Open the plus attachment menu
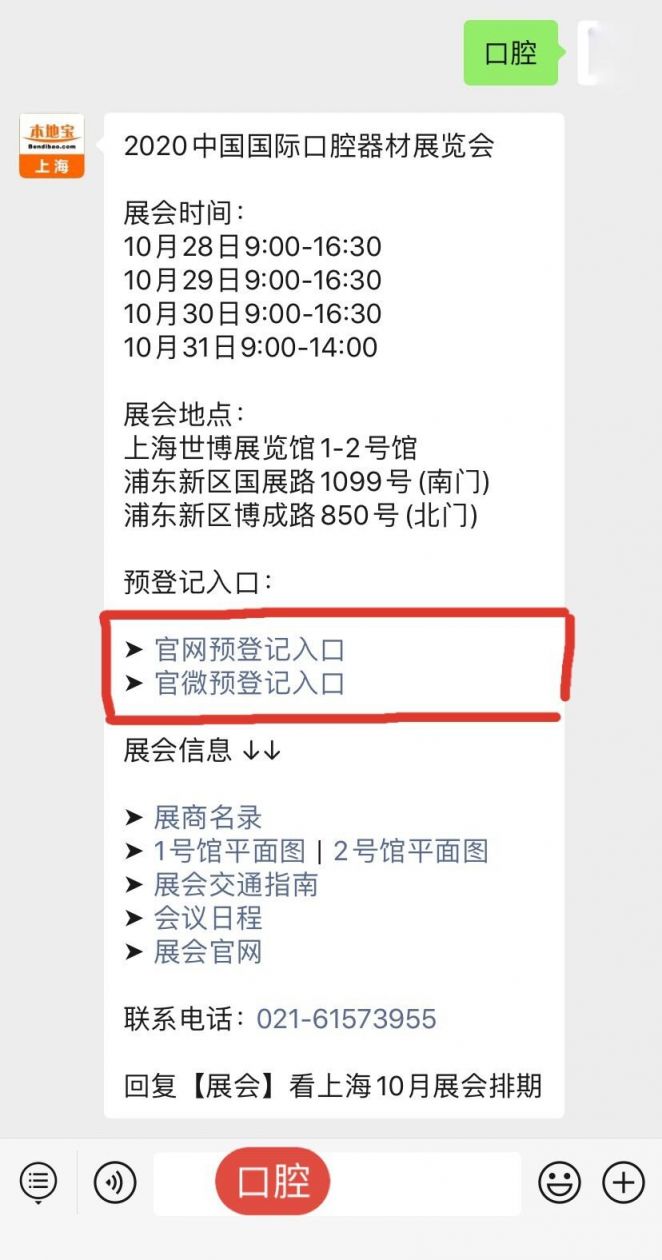The width and height of the screenshot is (662, 1260). 623,1183
